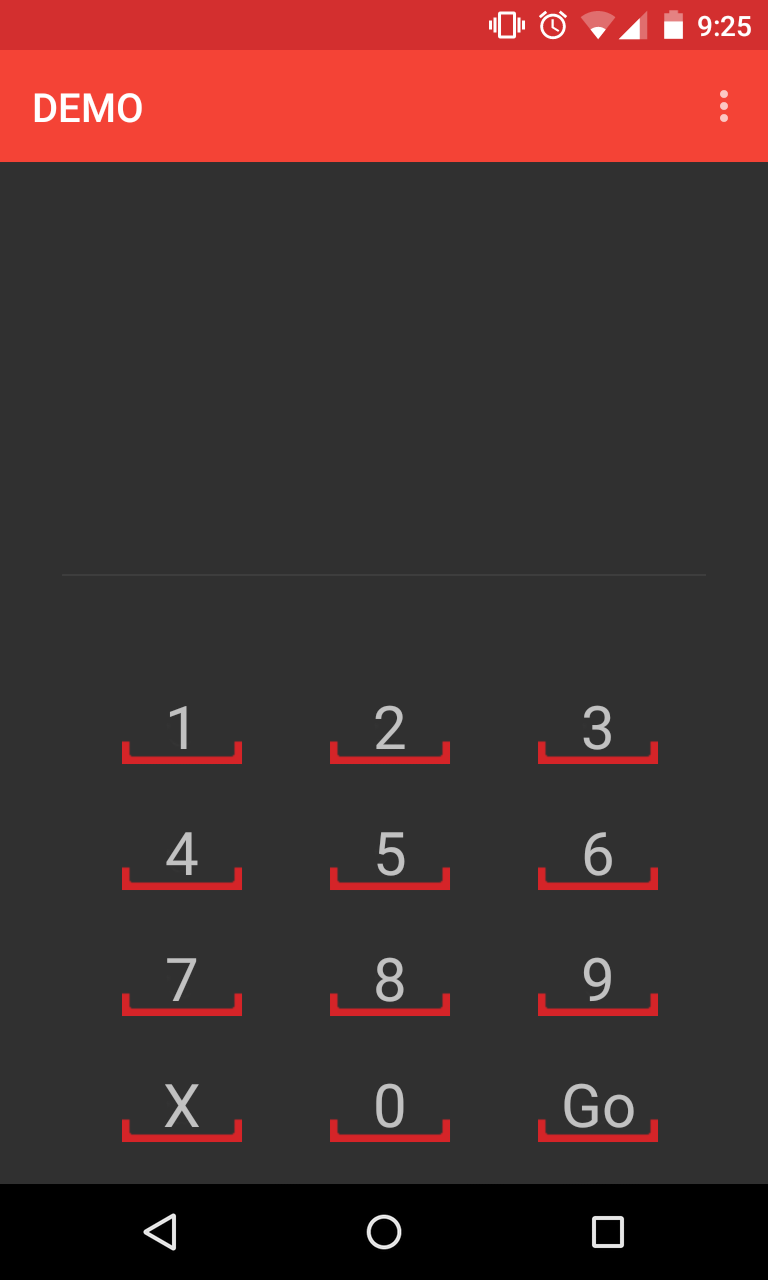The image size is (768, 1280).
Task: Open the overflow menu
Action: point(723,106)
